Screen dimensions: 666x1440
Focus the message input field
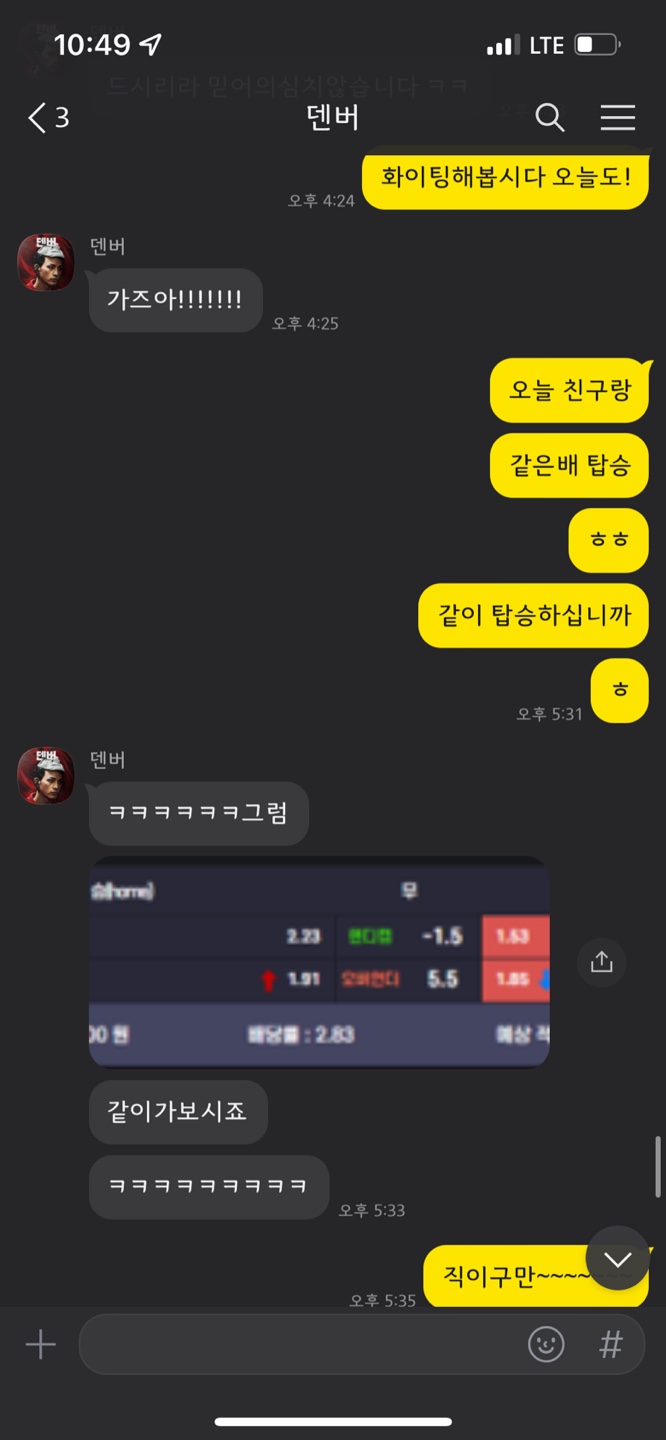pos(300,1345)
